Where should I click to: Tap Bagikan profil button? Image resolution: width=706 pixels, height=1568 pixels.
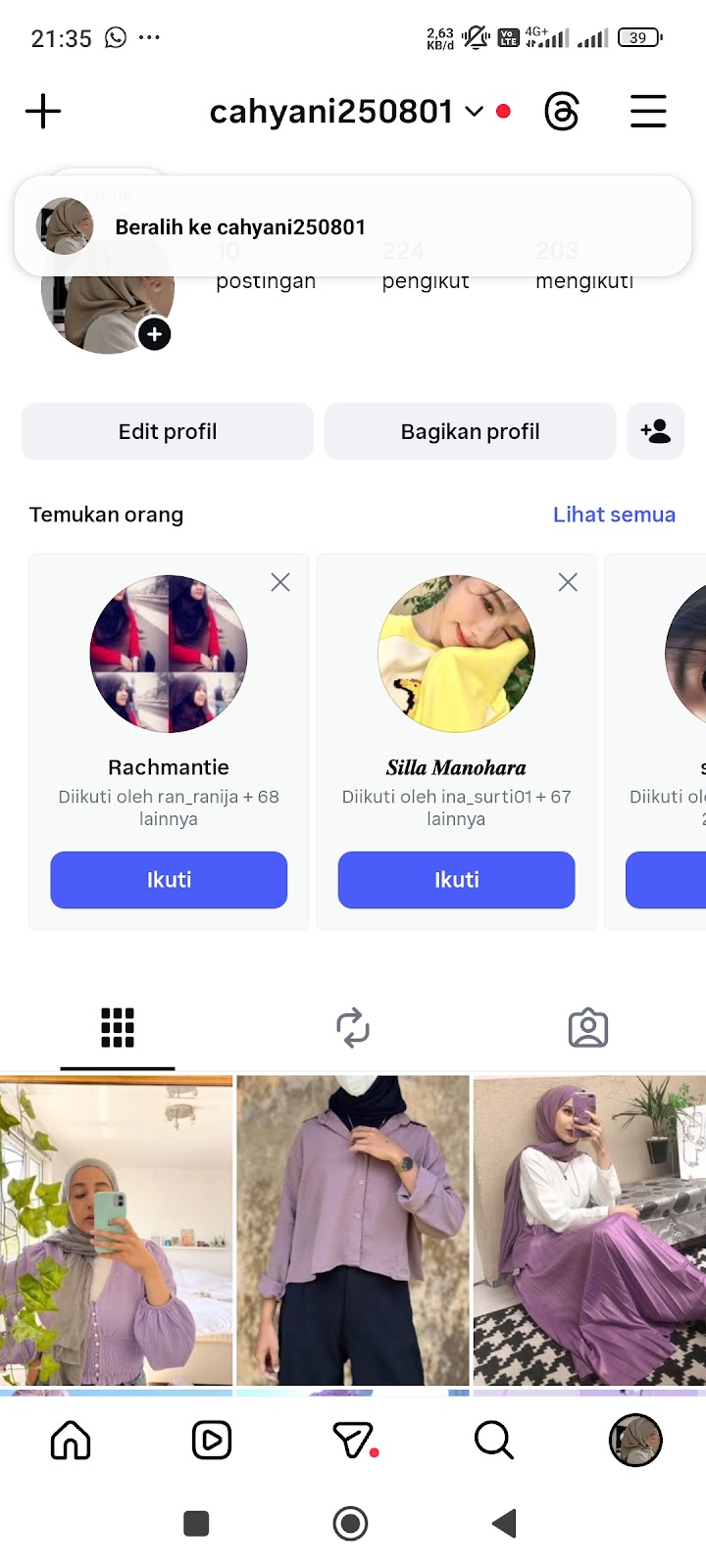470,431
